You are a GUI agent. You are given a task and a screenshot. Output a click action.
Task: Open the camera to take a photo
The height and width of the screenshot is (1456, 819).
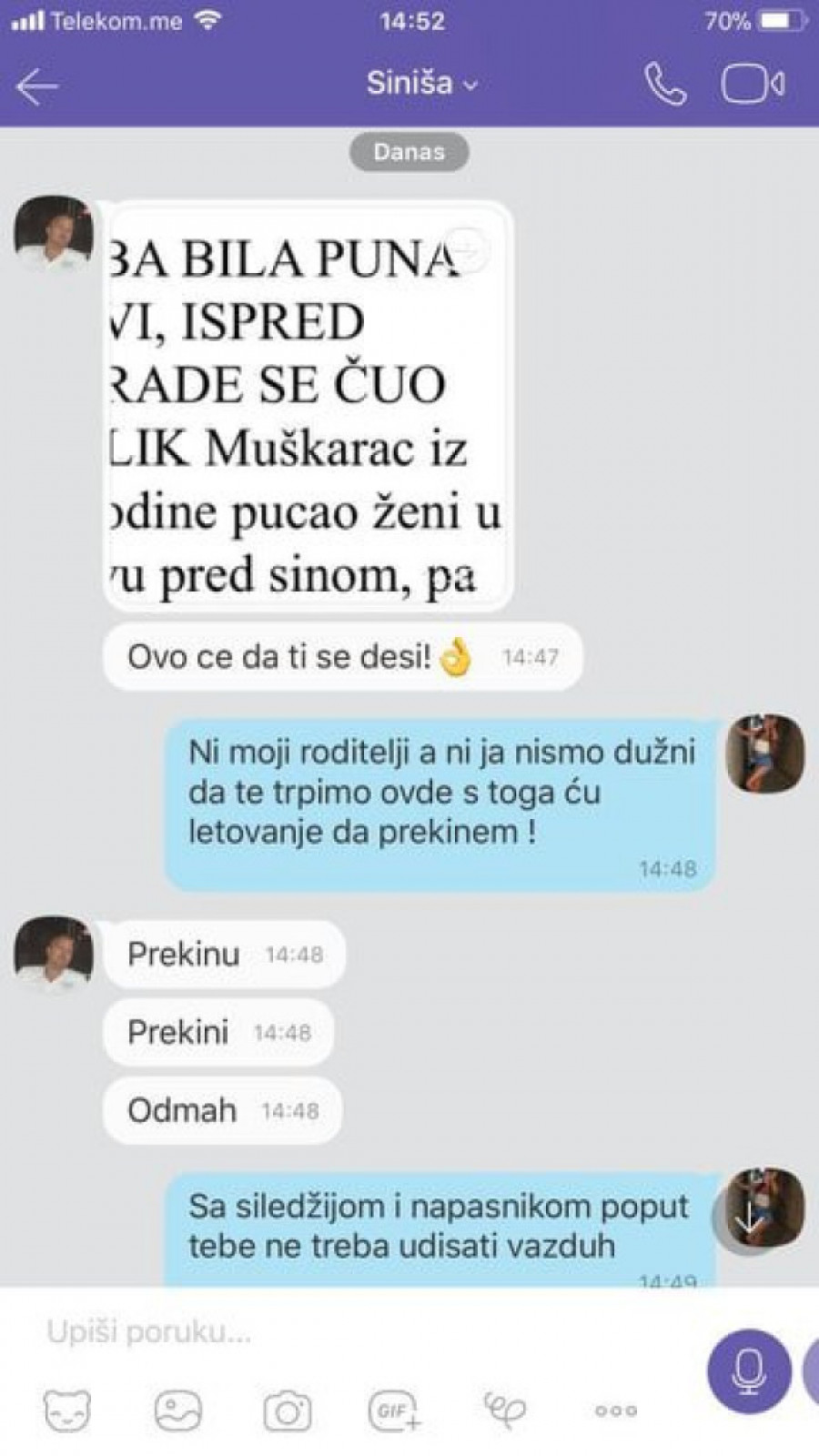(288, 1411)
